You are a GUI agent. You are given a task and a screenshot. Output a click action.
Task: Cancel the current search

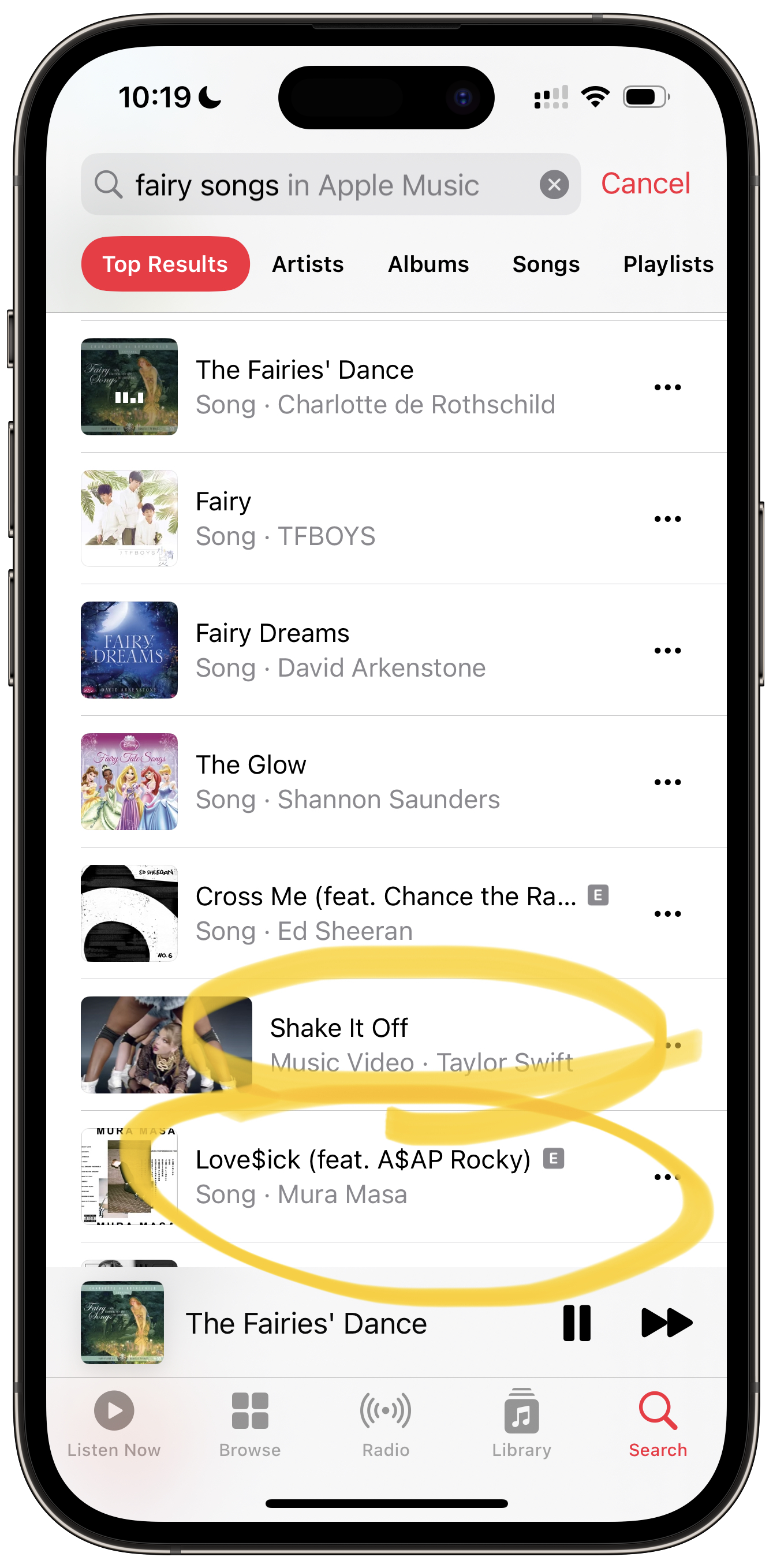point(645,184)
